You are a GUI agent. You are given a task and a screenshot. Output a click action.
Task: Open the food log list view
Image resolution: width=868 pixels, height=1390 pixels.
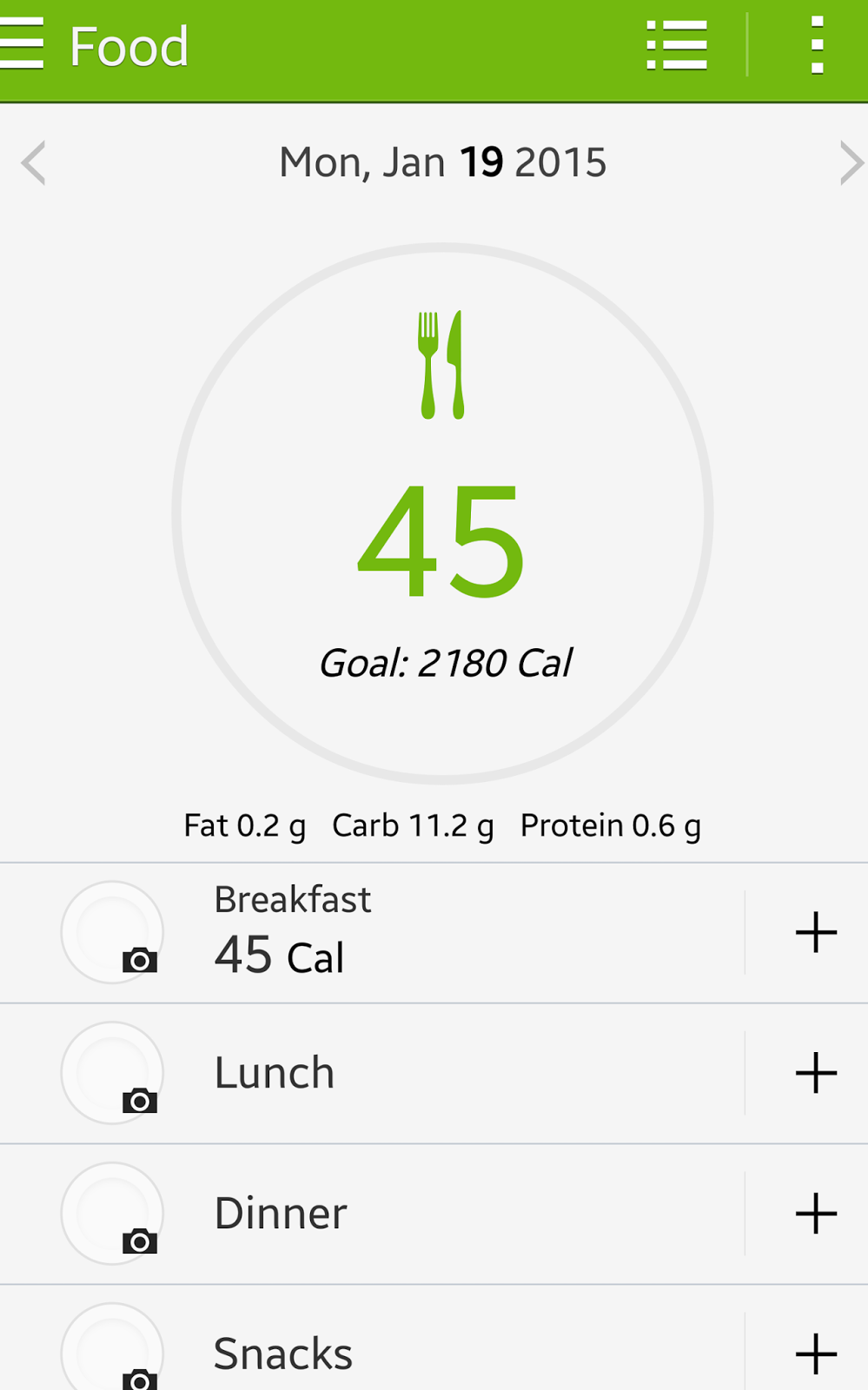[677, 45]
